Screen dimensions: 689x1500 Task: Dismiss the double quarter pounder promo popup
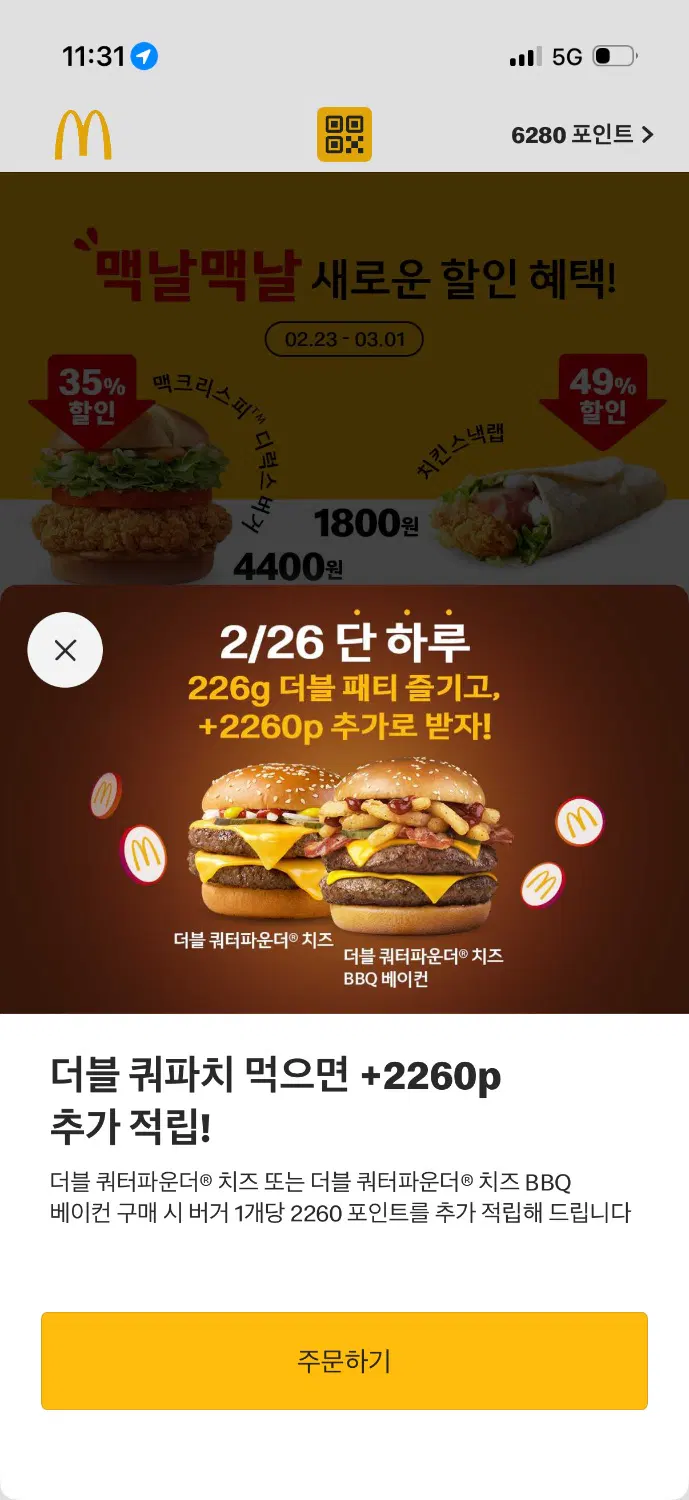65,650
